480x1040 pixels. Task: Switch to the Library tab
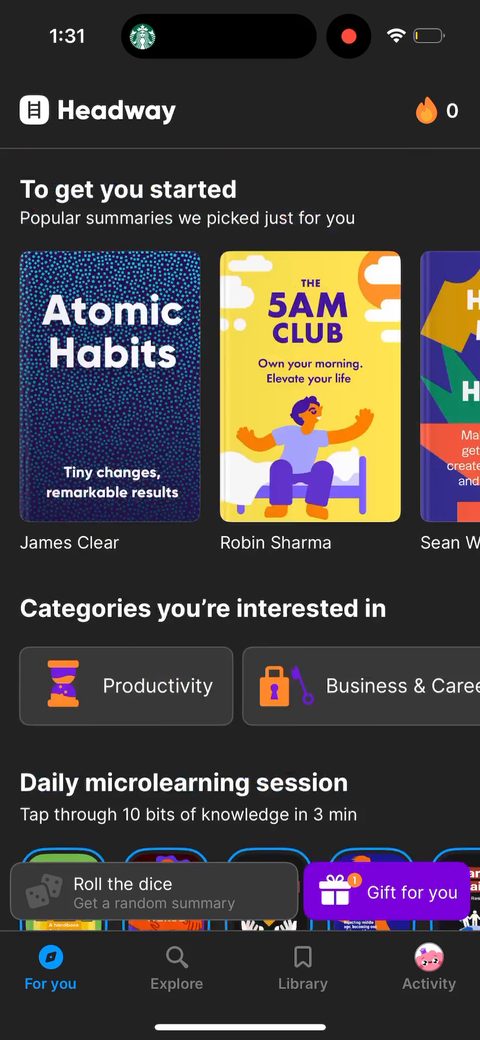[x=303, y=968]
